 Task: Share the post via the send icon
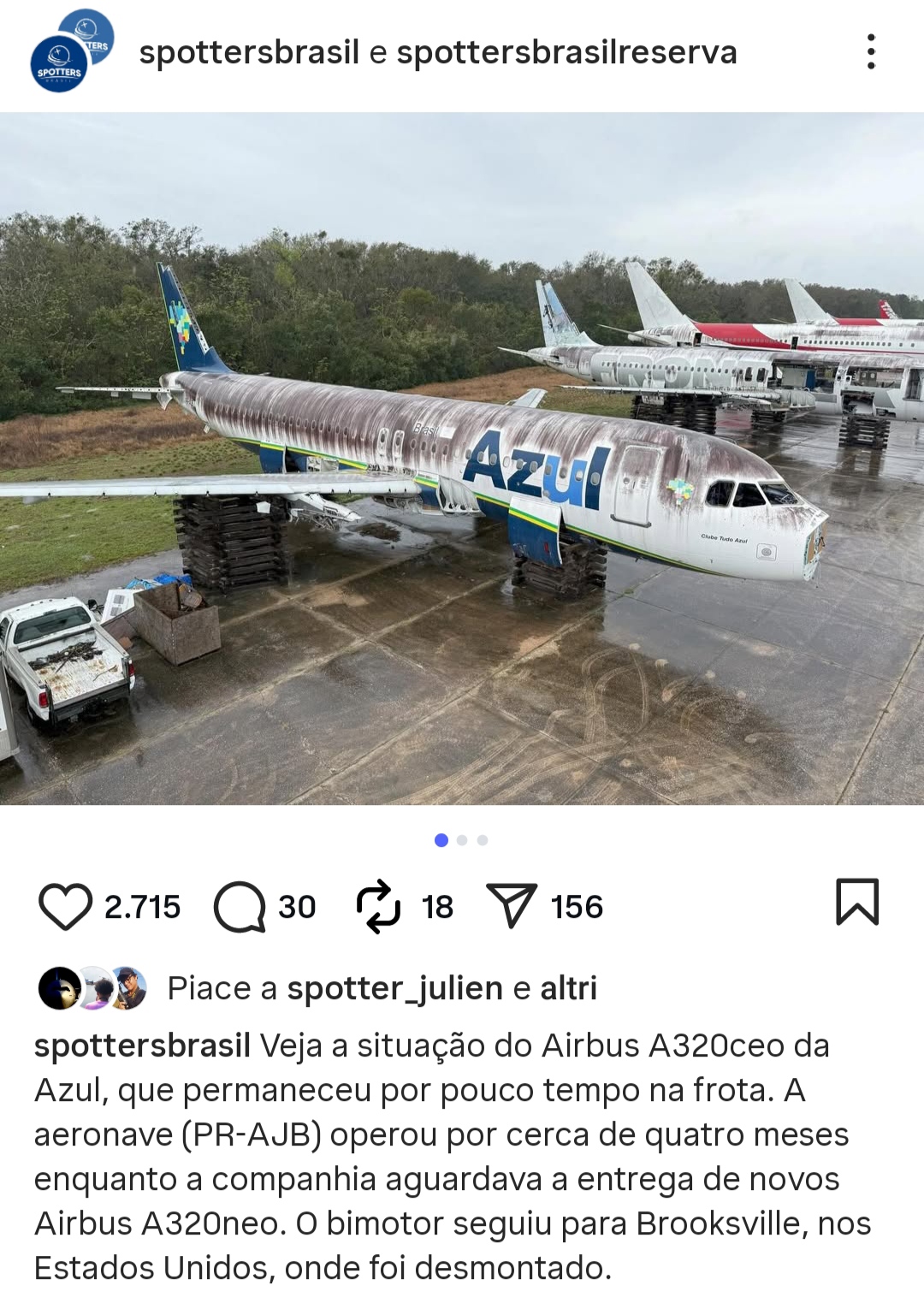[511, 906]
